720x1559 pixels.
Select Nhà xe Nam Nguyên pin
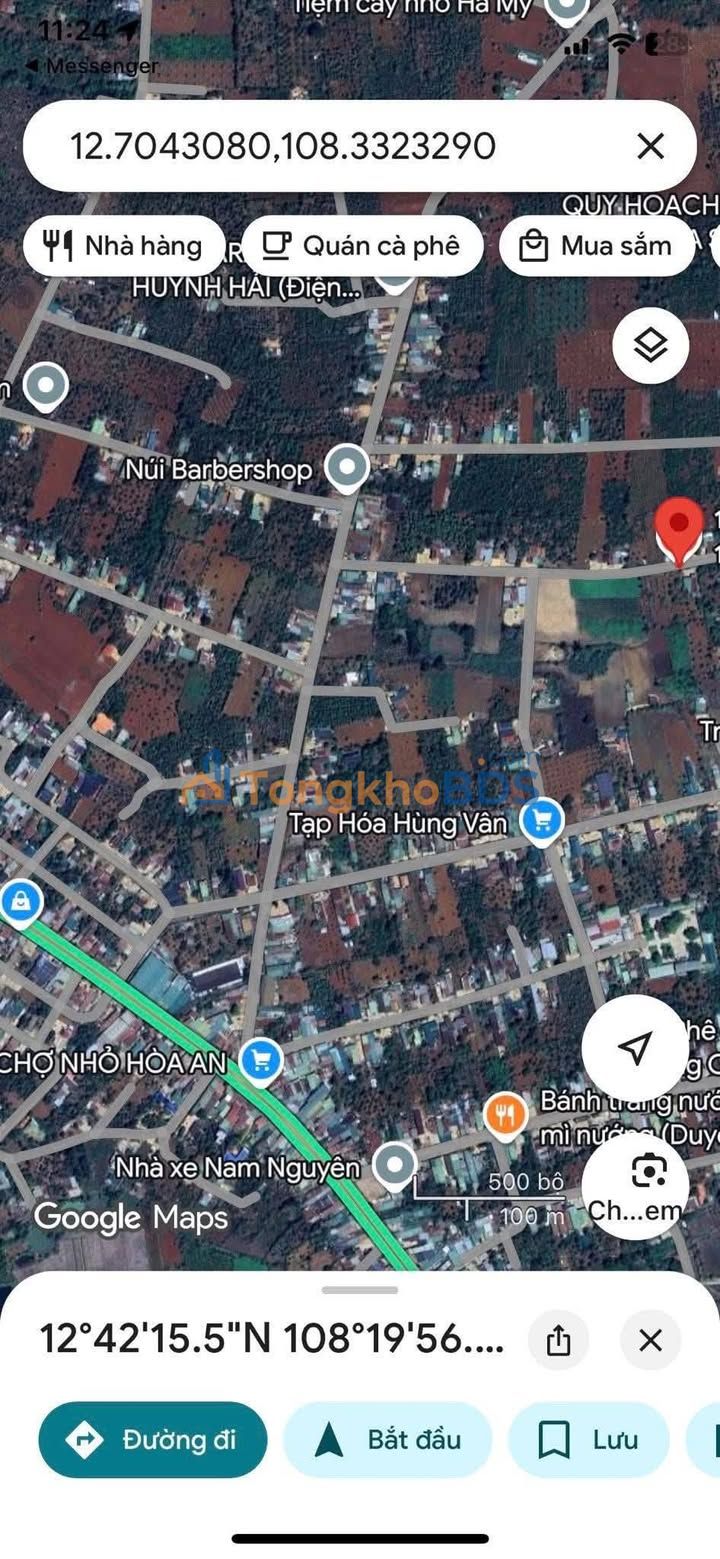395,1167
